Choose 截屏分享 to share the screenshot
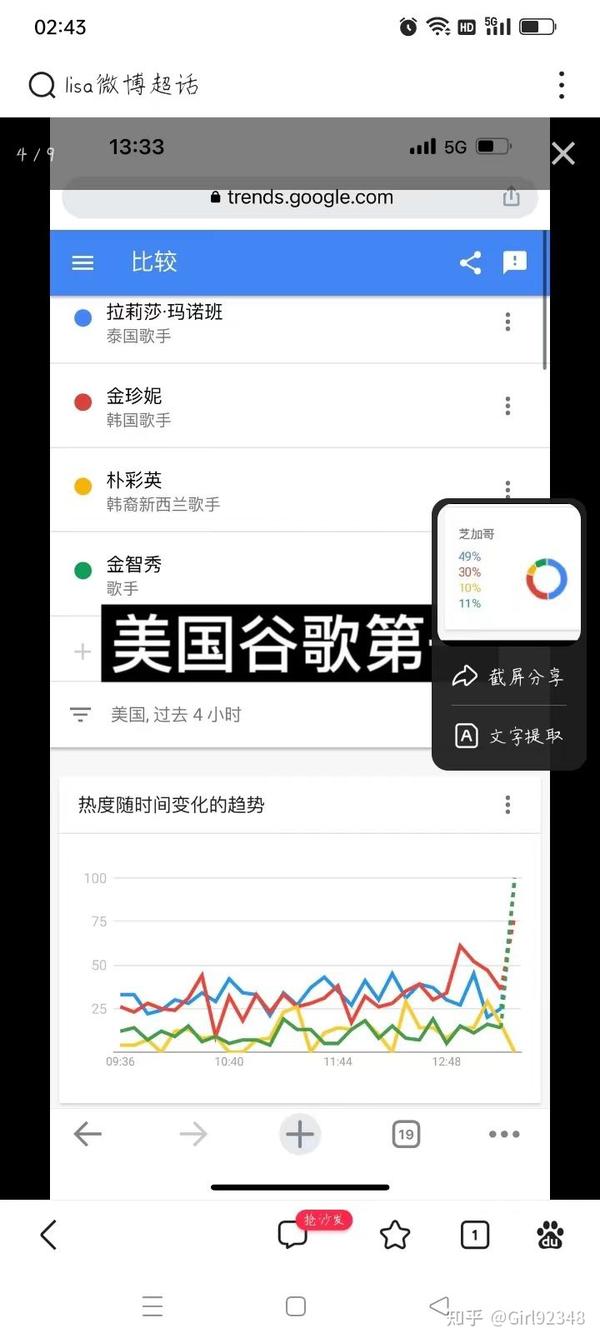The height and width of the screenshot is (1343, 600). [x=509, y=677]
